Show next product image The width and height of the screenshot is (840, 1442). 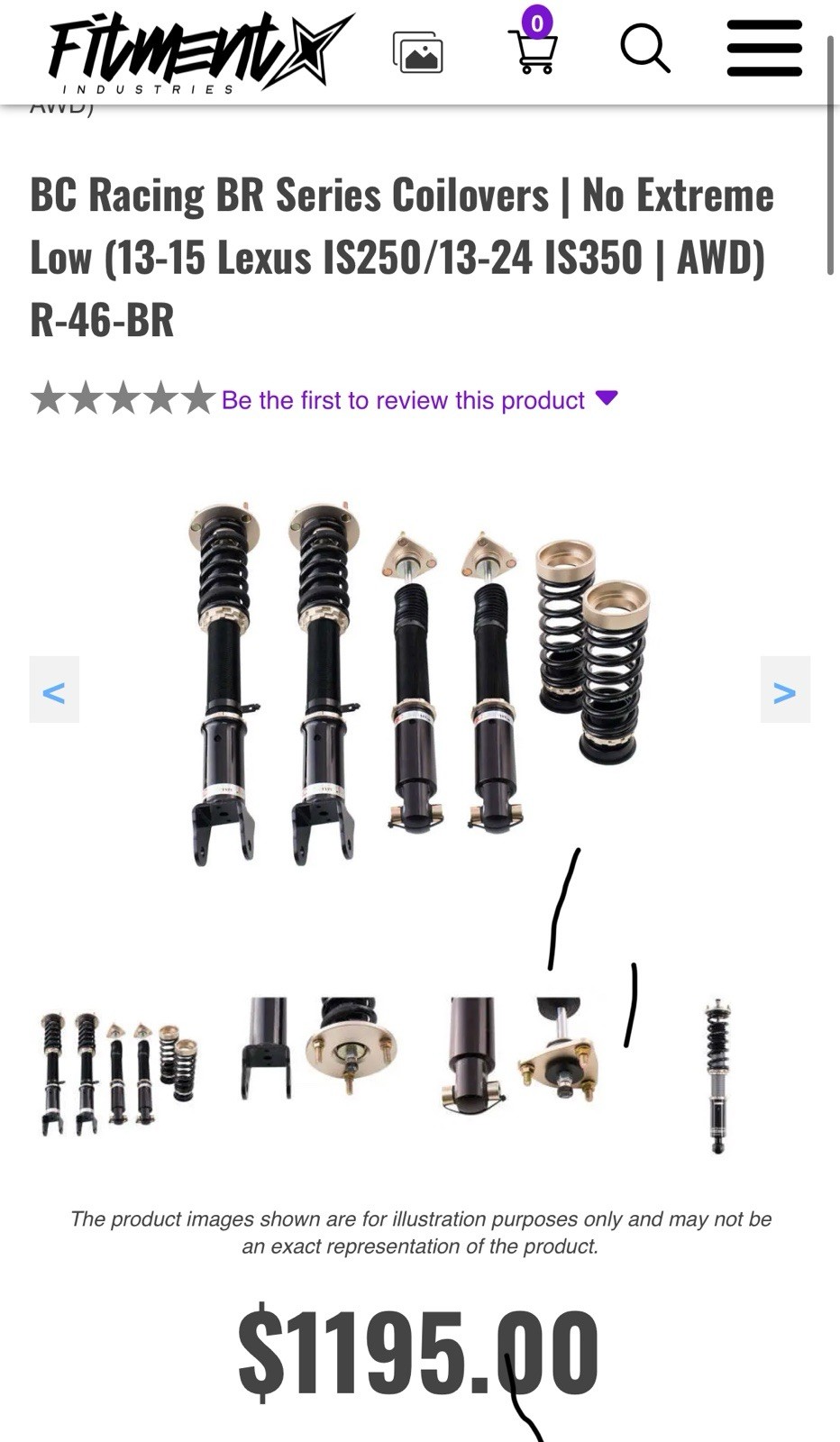click(784, 690)
